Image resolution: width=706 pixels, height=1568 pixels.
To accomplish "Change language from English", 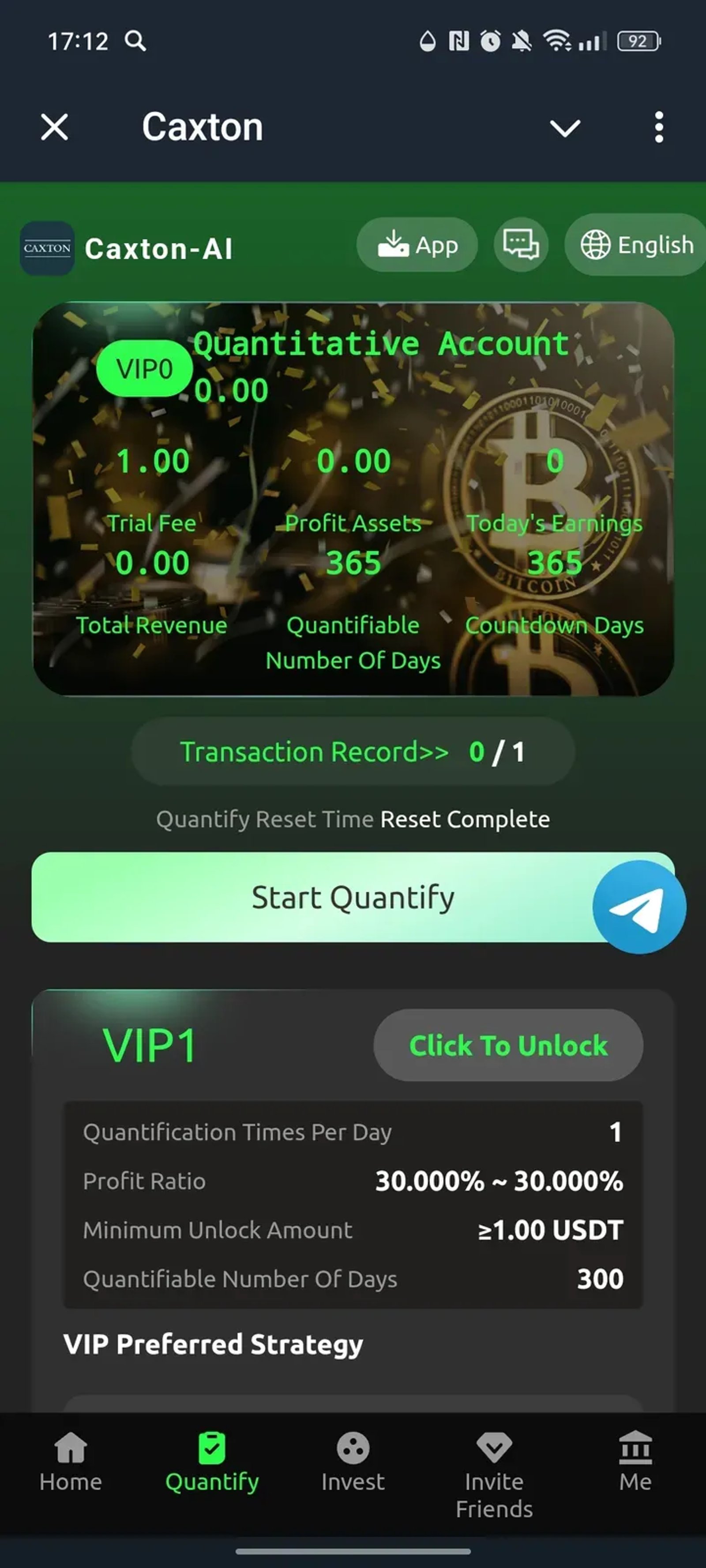I will (x=637, y=245).
